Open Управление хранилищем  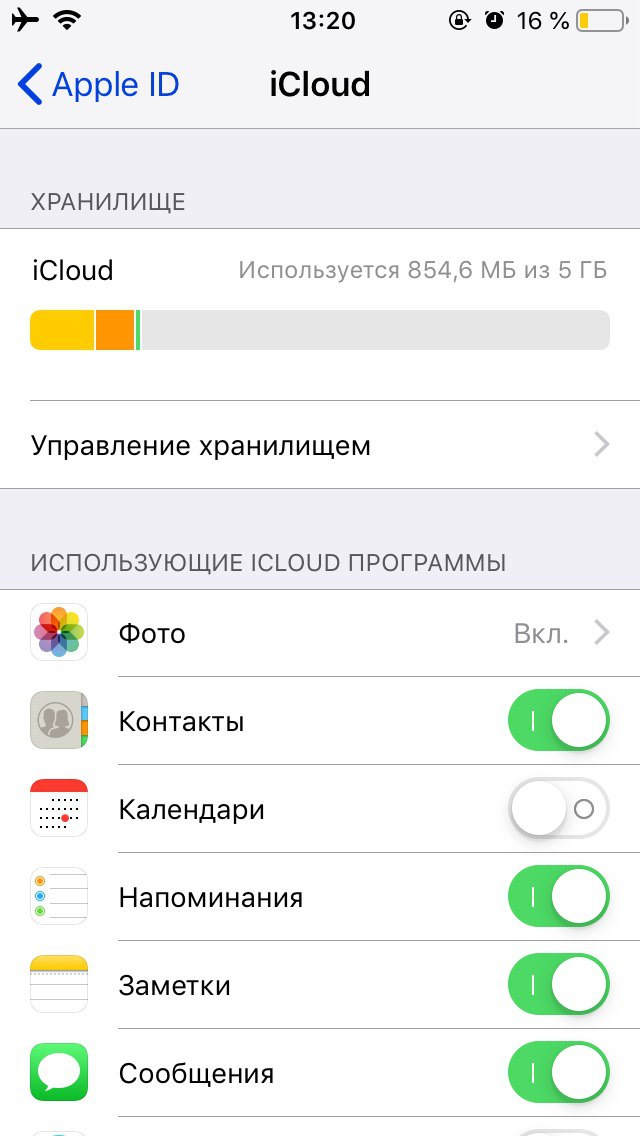pyautogui.click(x=320, y=445)
